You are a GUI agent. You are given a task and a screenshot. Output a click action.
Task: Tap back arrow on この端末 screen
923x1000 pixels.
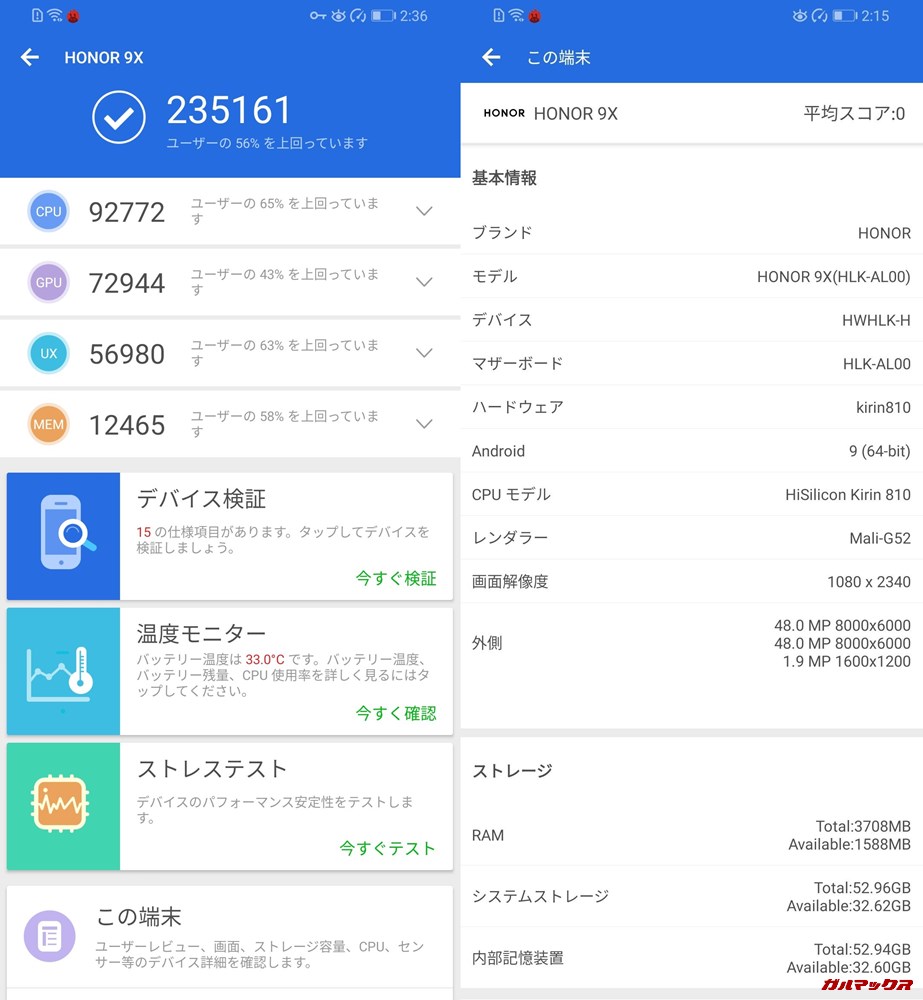490,57
